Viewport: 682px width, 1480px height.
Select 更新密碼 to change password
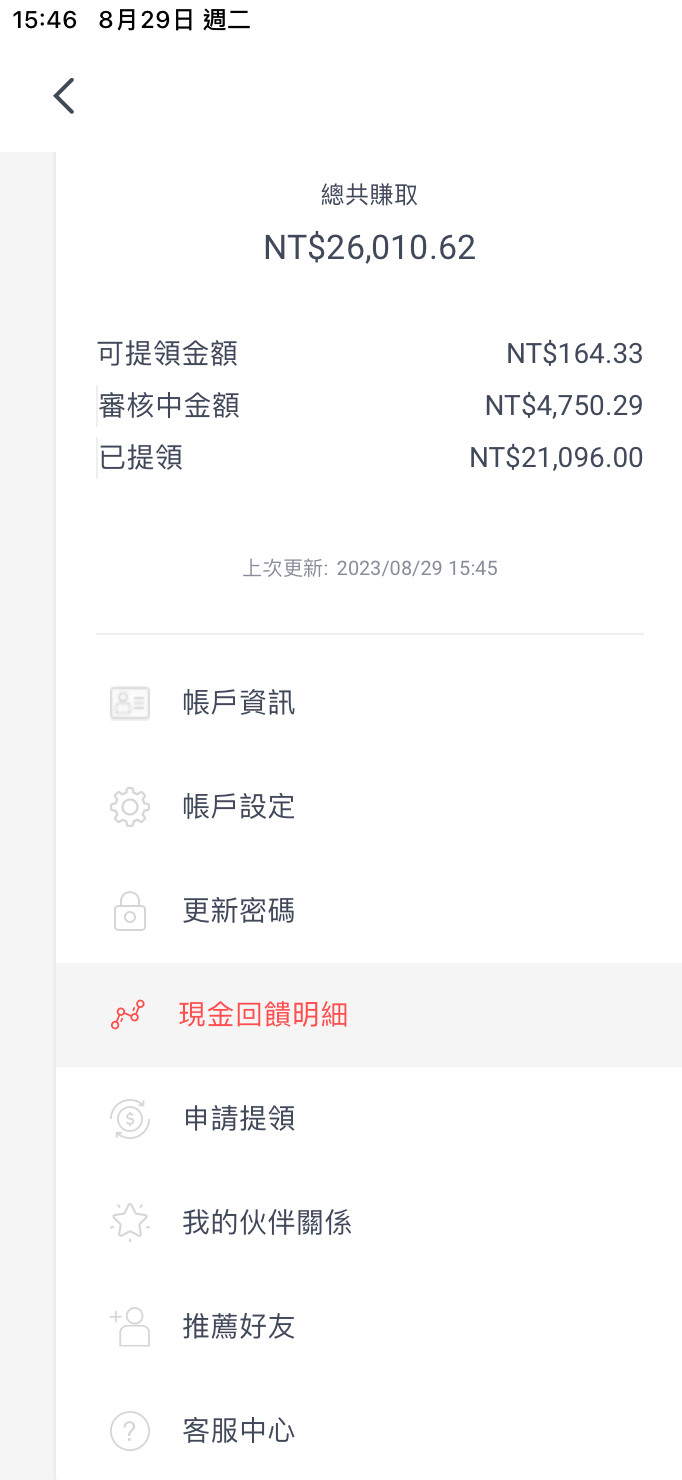(369, 911)
